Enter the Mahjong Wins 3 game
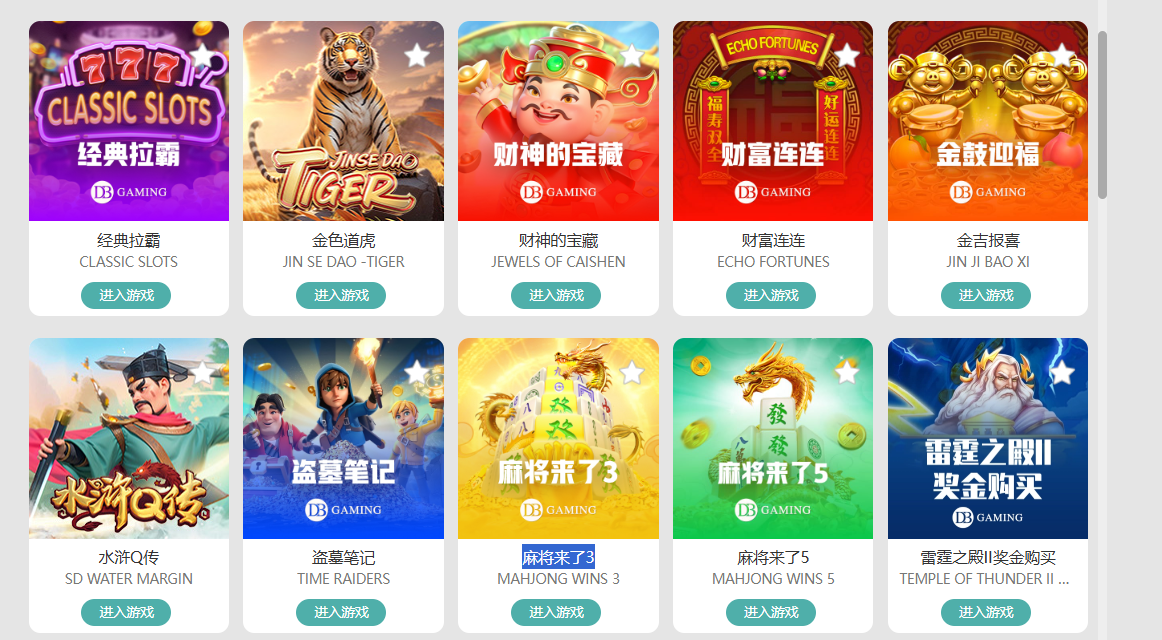 coord(556,612)
